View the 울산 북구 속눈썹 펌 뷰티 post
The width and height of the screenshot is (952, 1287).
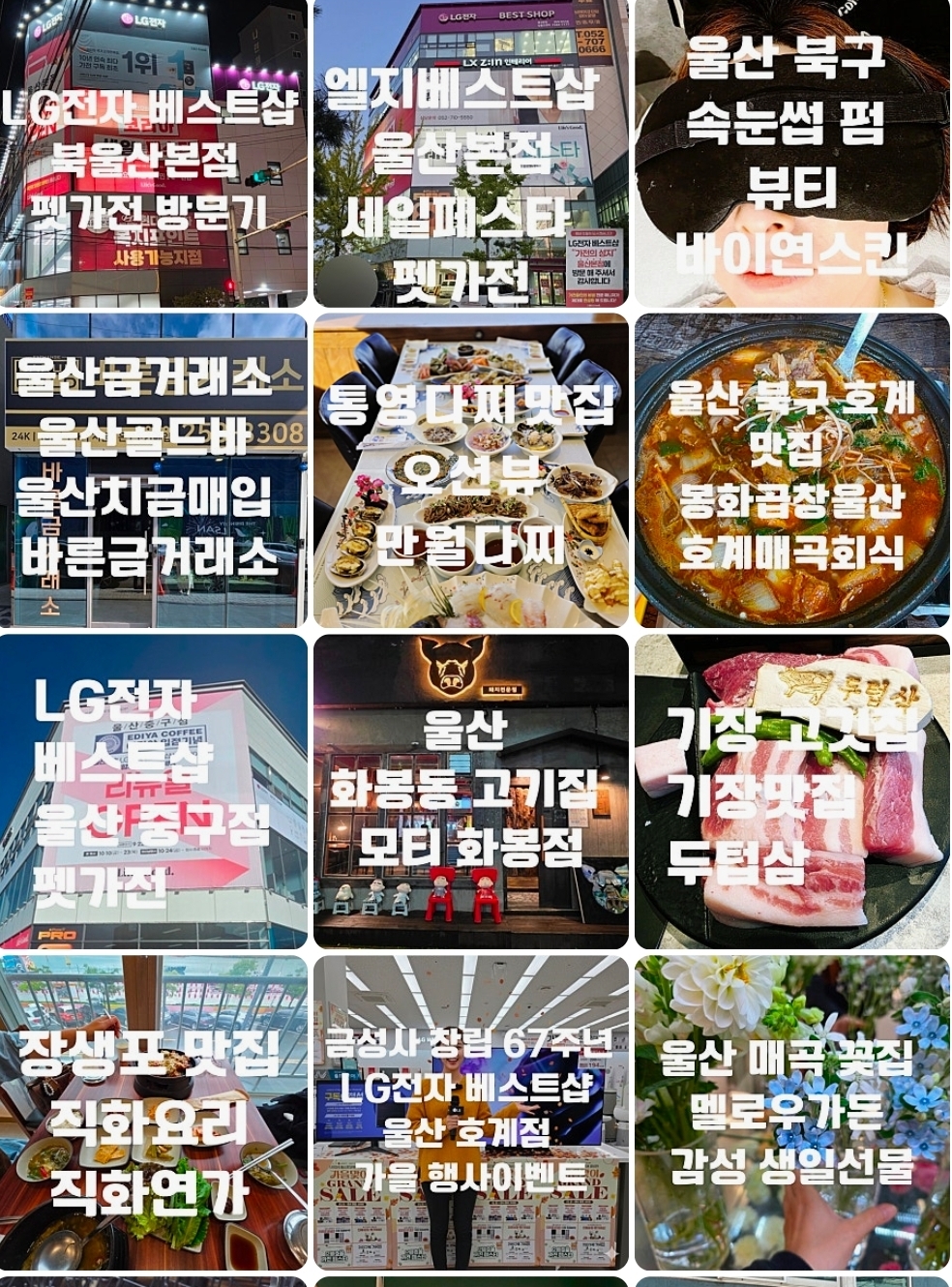pyautogui.click(x=791, y=153)
